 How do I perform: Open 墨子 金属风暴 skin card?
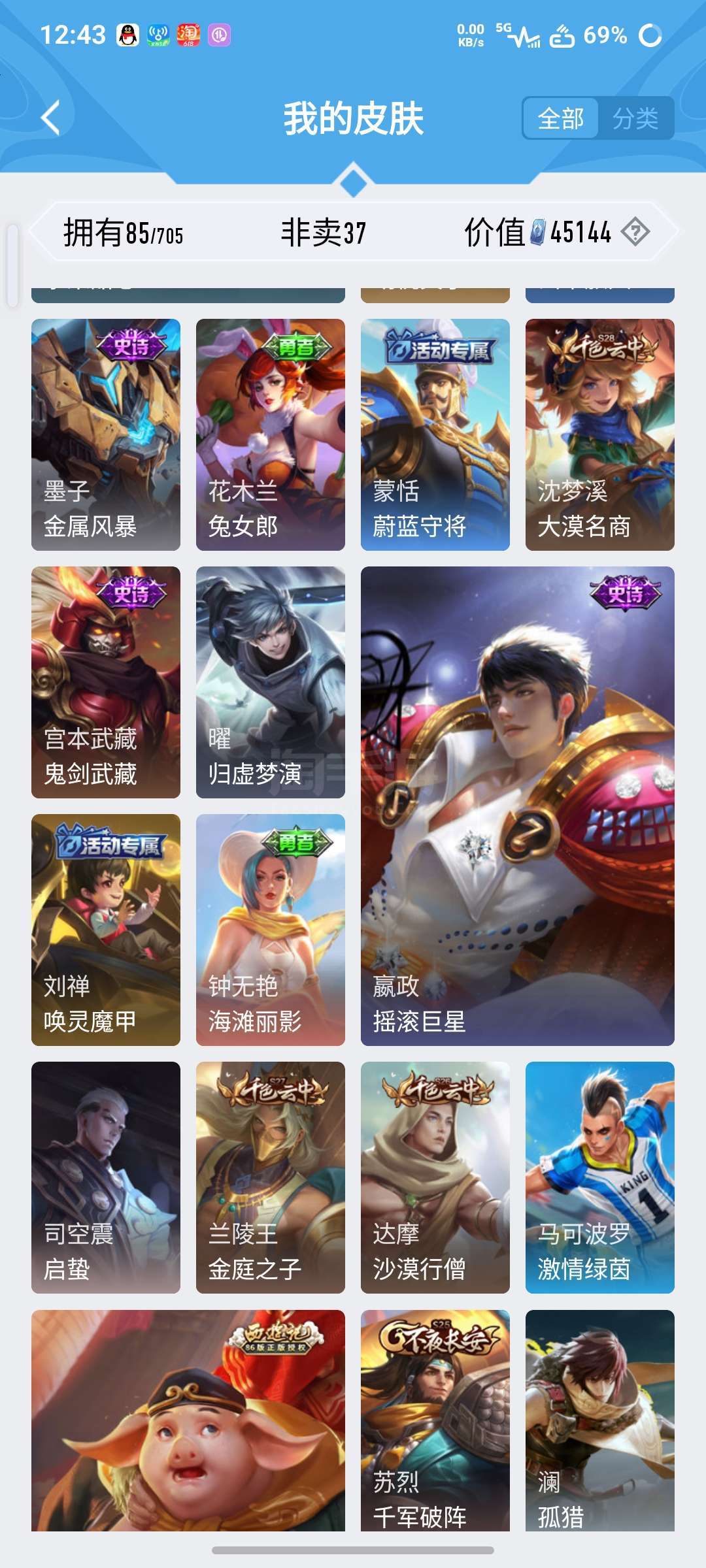coord(106,434)
